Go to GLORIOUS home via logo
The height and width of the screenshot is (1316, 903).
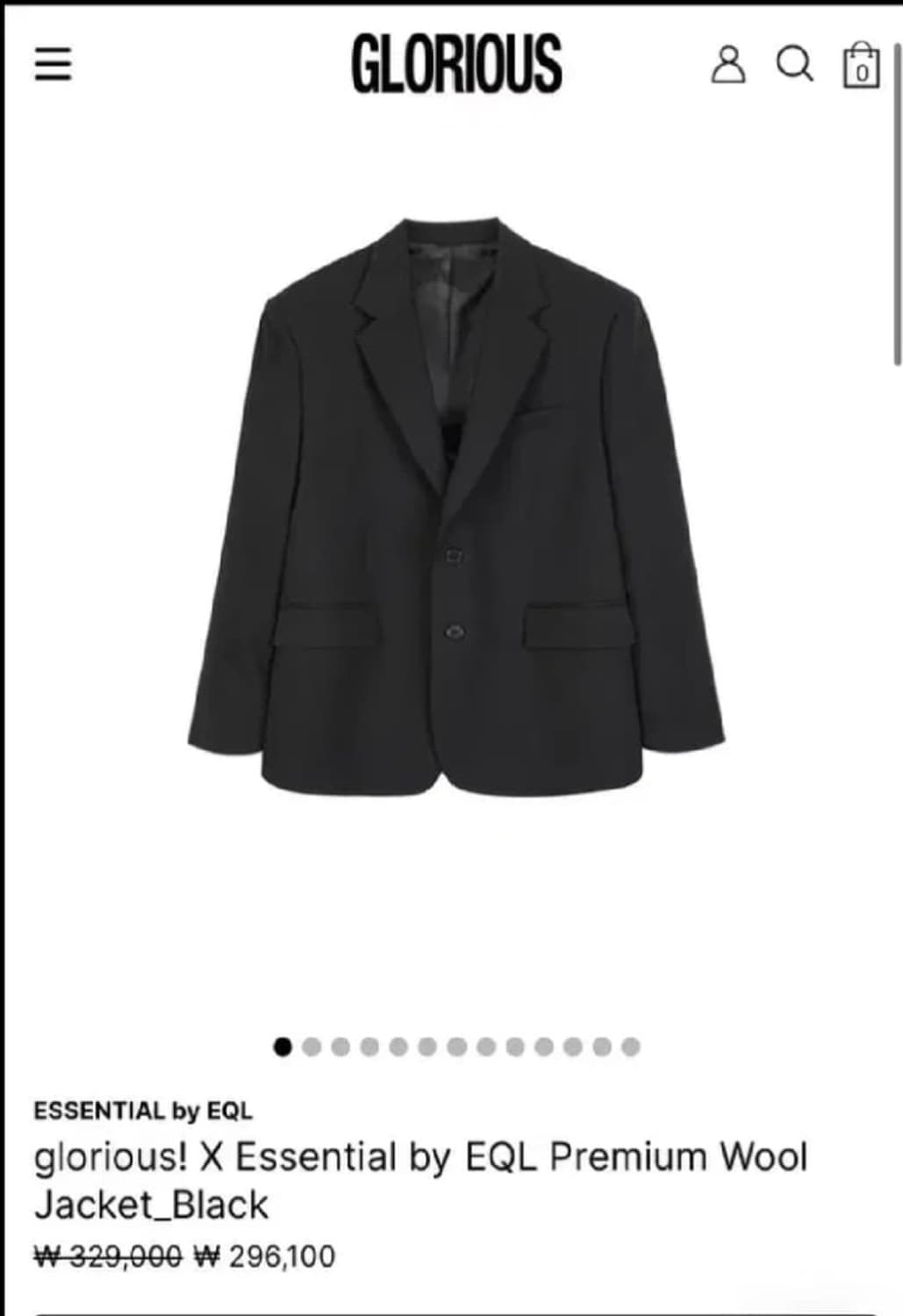coord(456,63)
